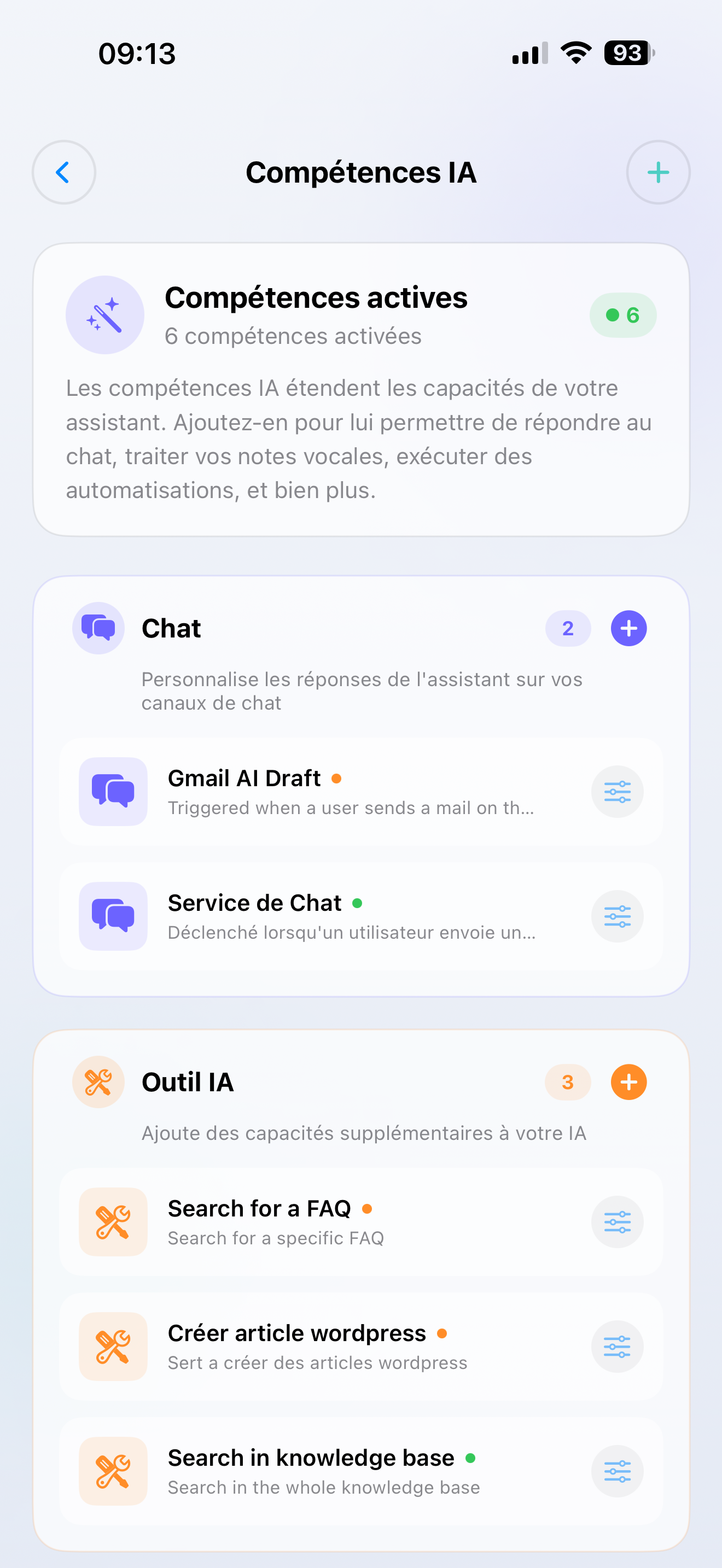Image resolution: width=722 pixels, height=1568 pixels.
Task: Open settings sliders for Créer article wordpress
Action: pos(616,1347)
